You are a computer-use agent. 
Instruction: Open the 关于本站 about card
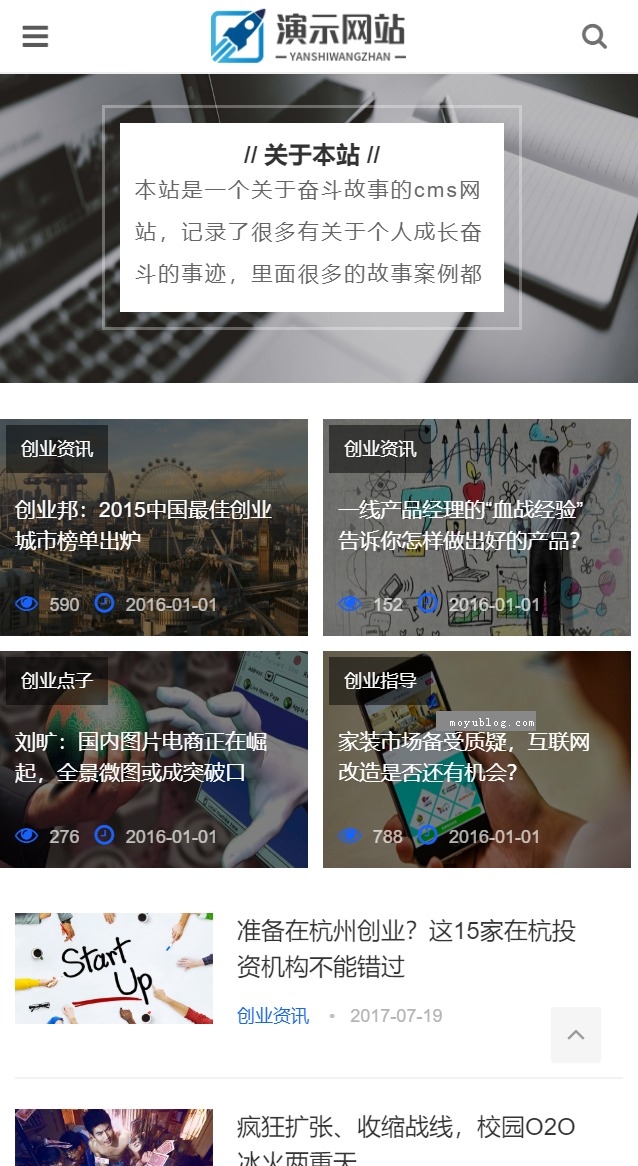[x=312, y=217]
